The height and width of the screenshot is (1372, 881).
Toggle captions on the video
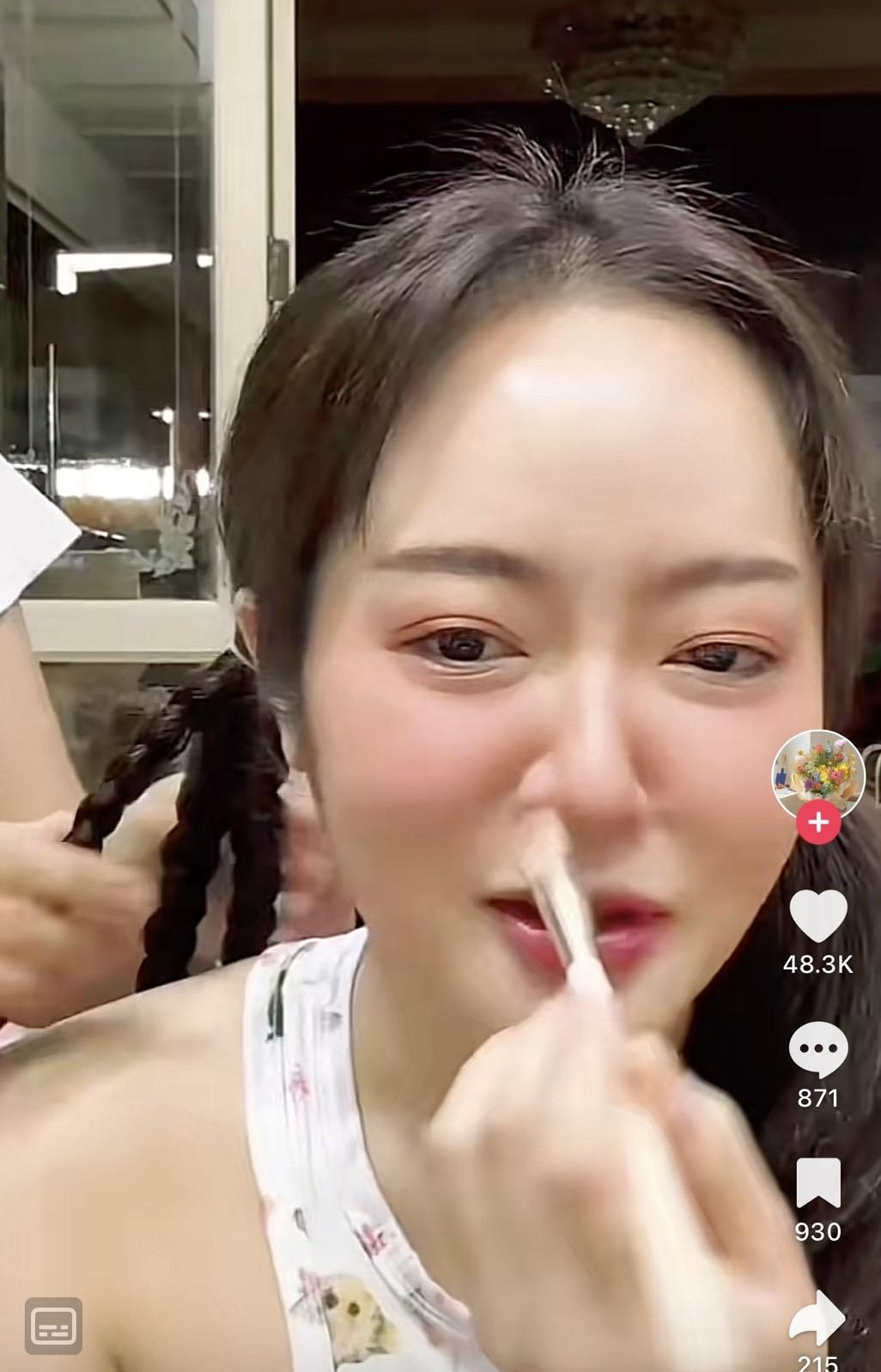[54, 1326]
